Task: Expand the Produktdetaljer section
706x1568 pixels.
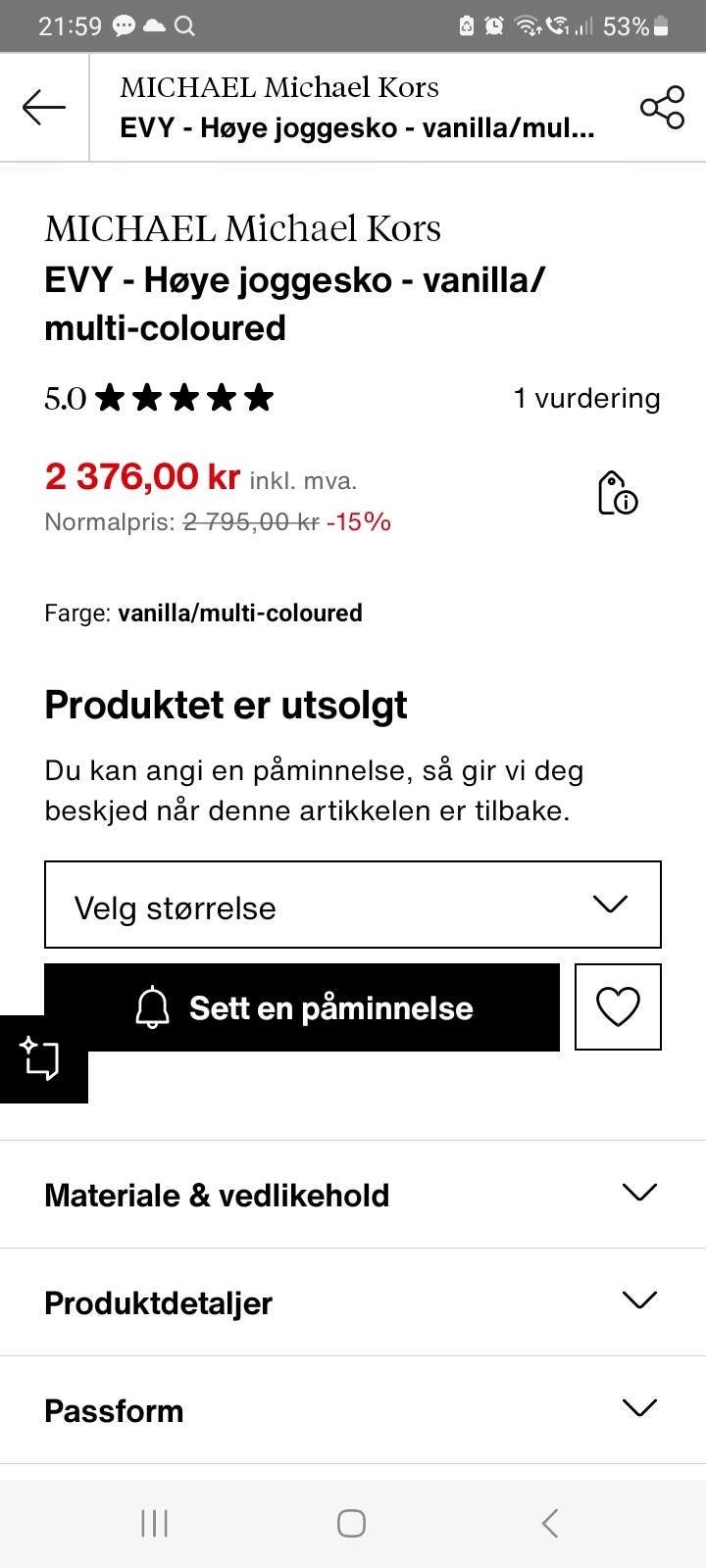Action: tap(353, 1302)
